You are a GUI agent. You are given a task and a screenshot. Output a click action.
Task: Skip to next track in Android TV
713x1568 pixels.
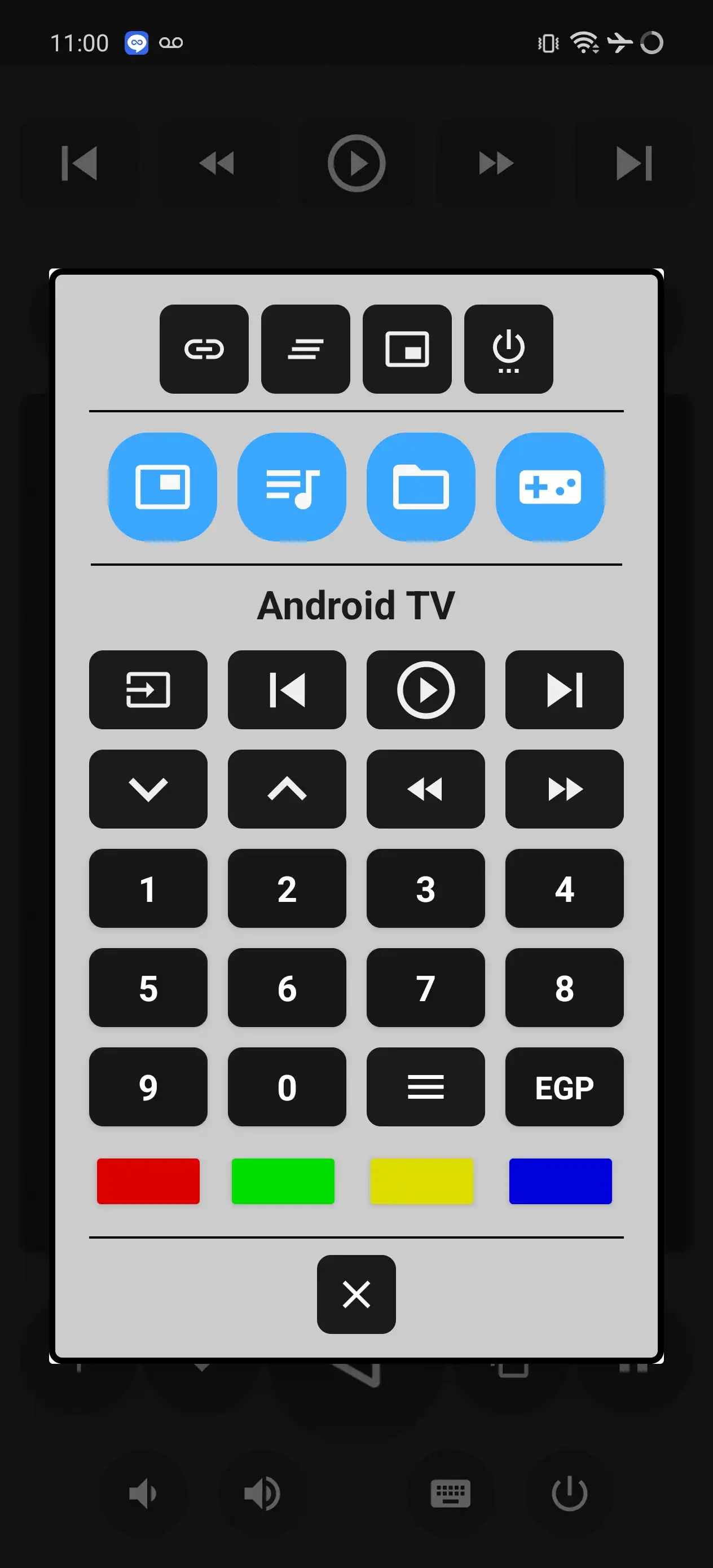(x=565, y=689)
